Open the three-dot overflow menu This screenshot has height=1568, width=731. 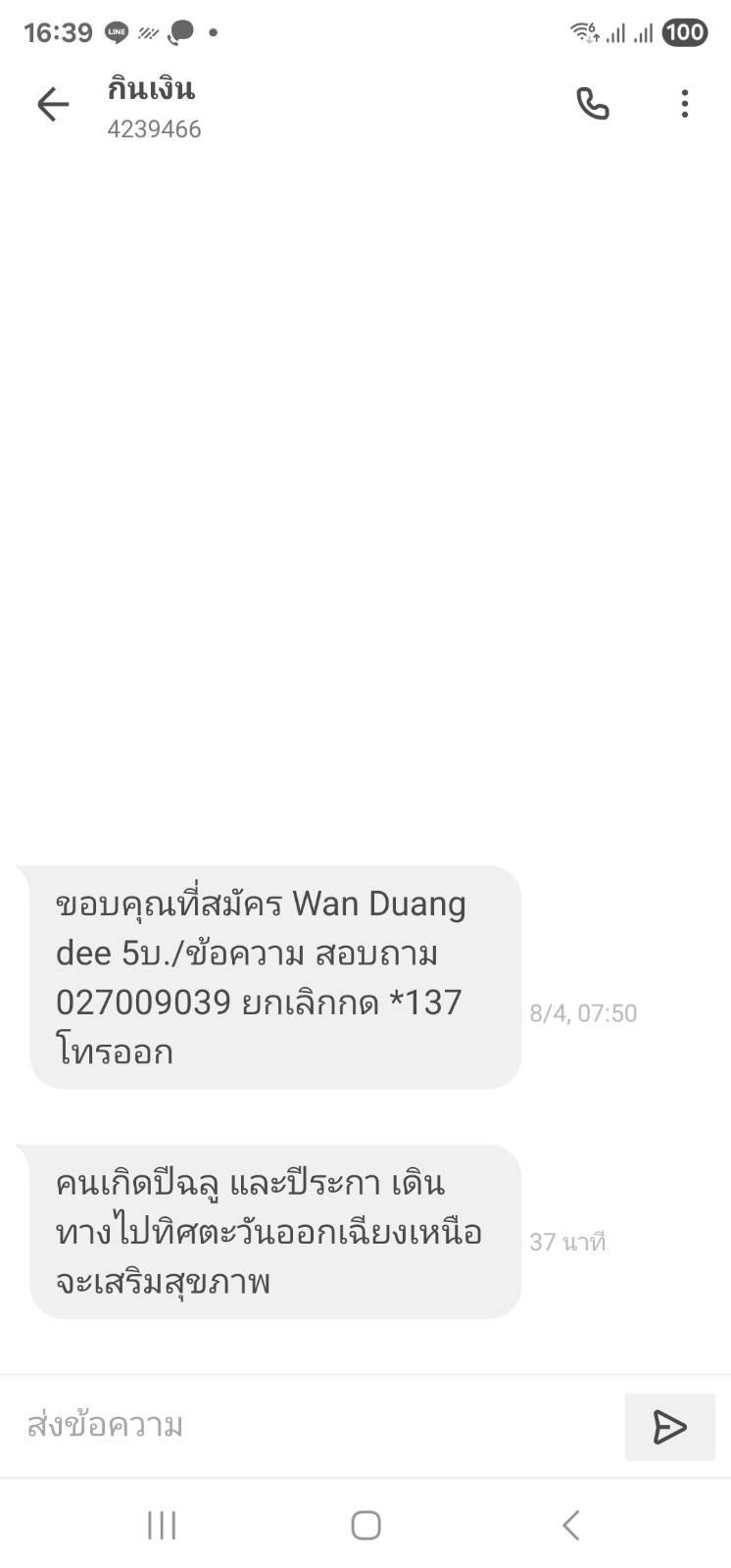coord(685,104)
